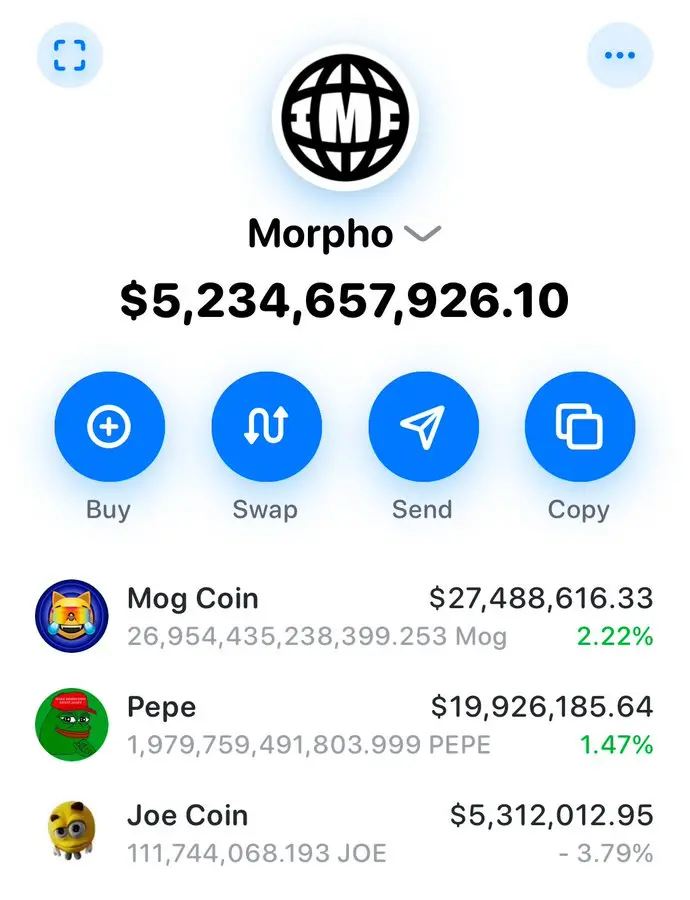The height and width of the screenshot is (900, 690).
Task: Open the QR scan icon
Action: 69,53
